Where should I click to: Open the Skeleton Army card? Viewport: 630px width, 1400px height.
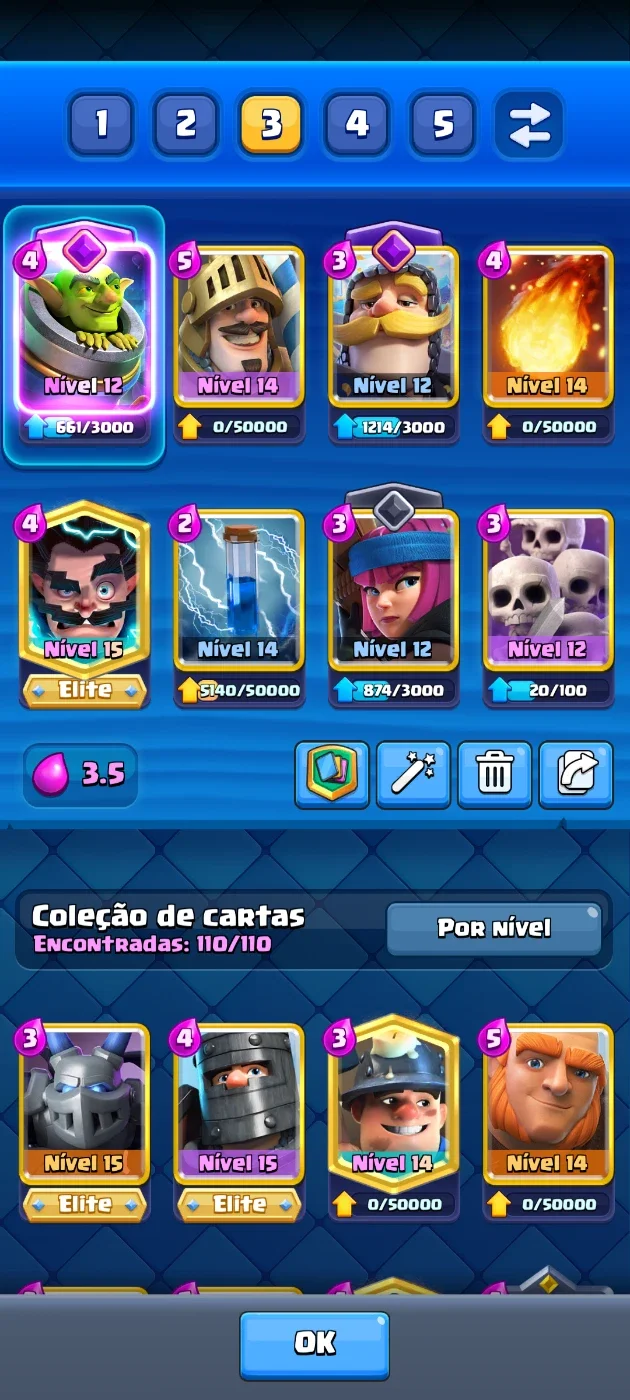pos(547,607)
